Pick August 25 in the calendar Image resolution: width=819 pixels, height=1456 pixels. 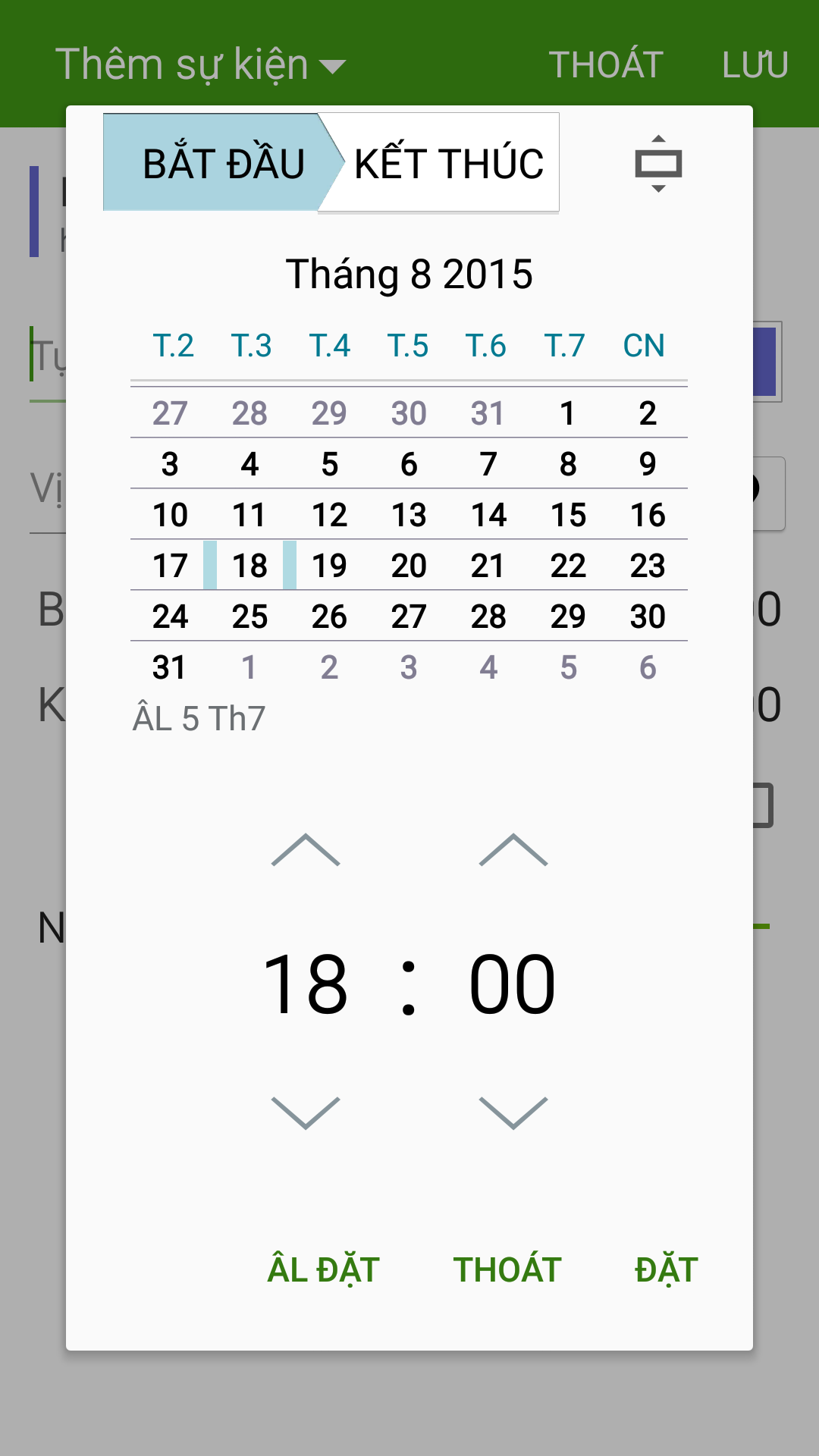click(249, 617)
